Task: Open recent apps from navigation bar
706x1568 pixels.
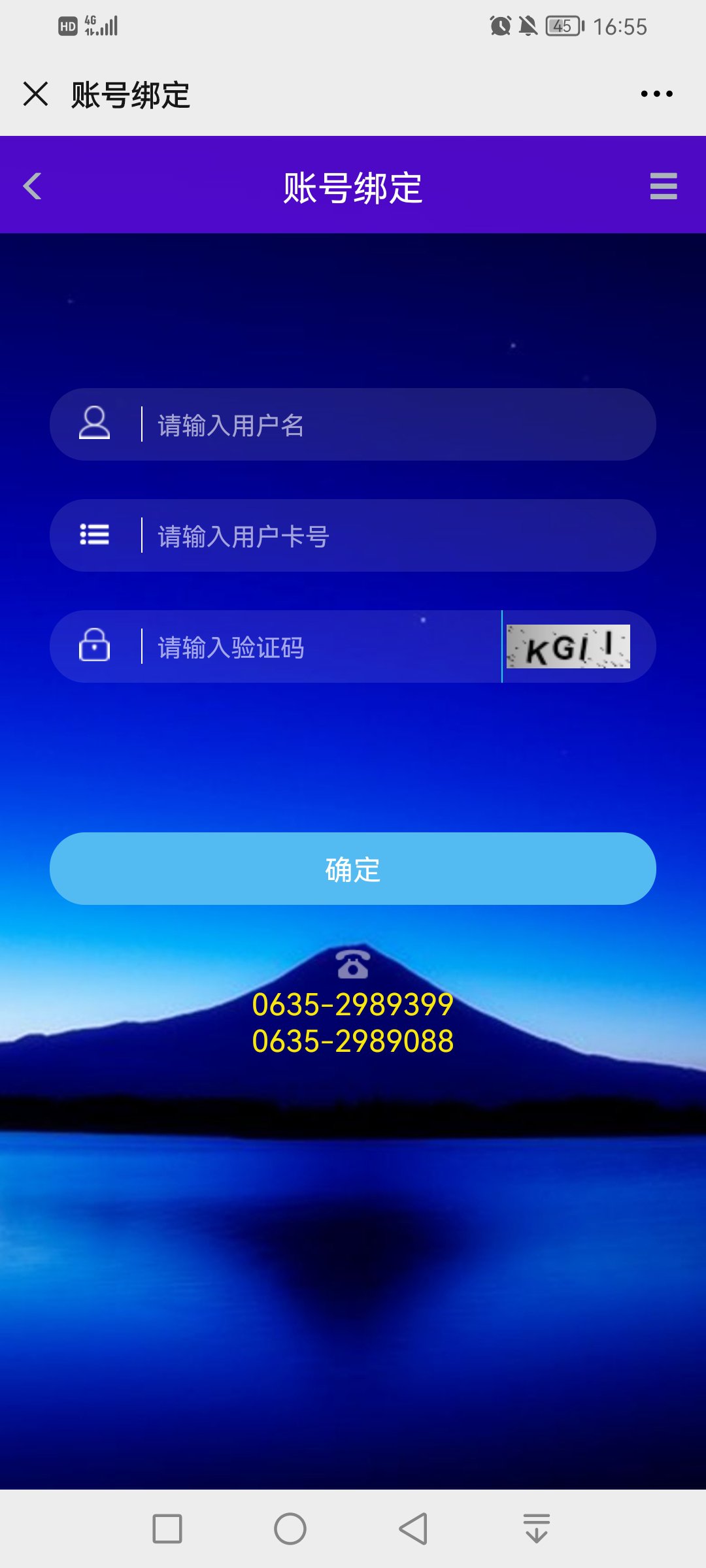Action: tap(167, 1529)
